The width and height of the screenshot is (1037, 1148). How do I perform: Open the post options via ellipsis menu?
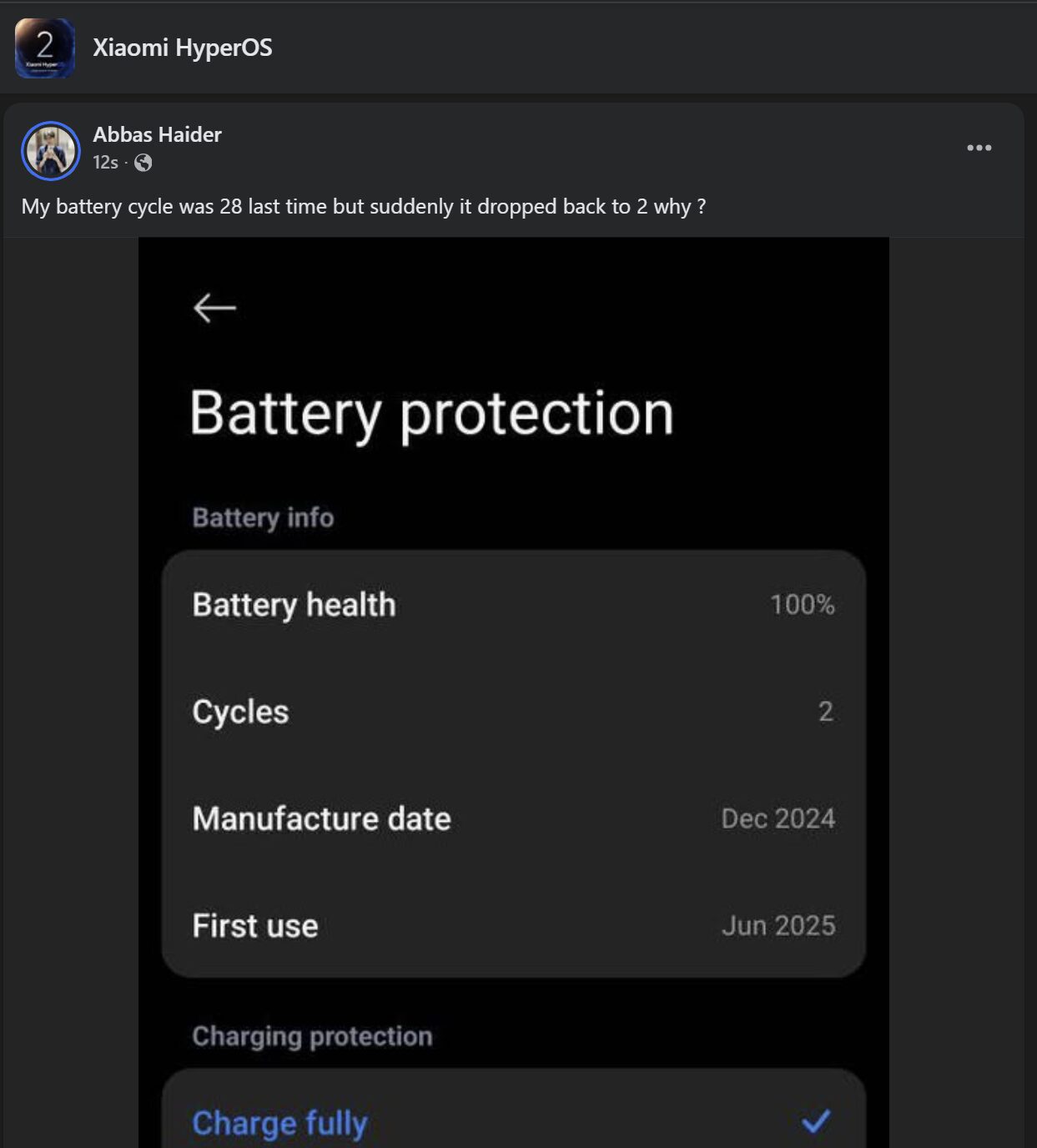(x=980, y=147)
